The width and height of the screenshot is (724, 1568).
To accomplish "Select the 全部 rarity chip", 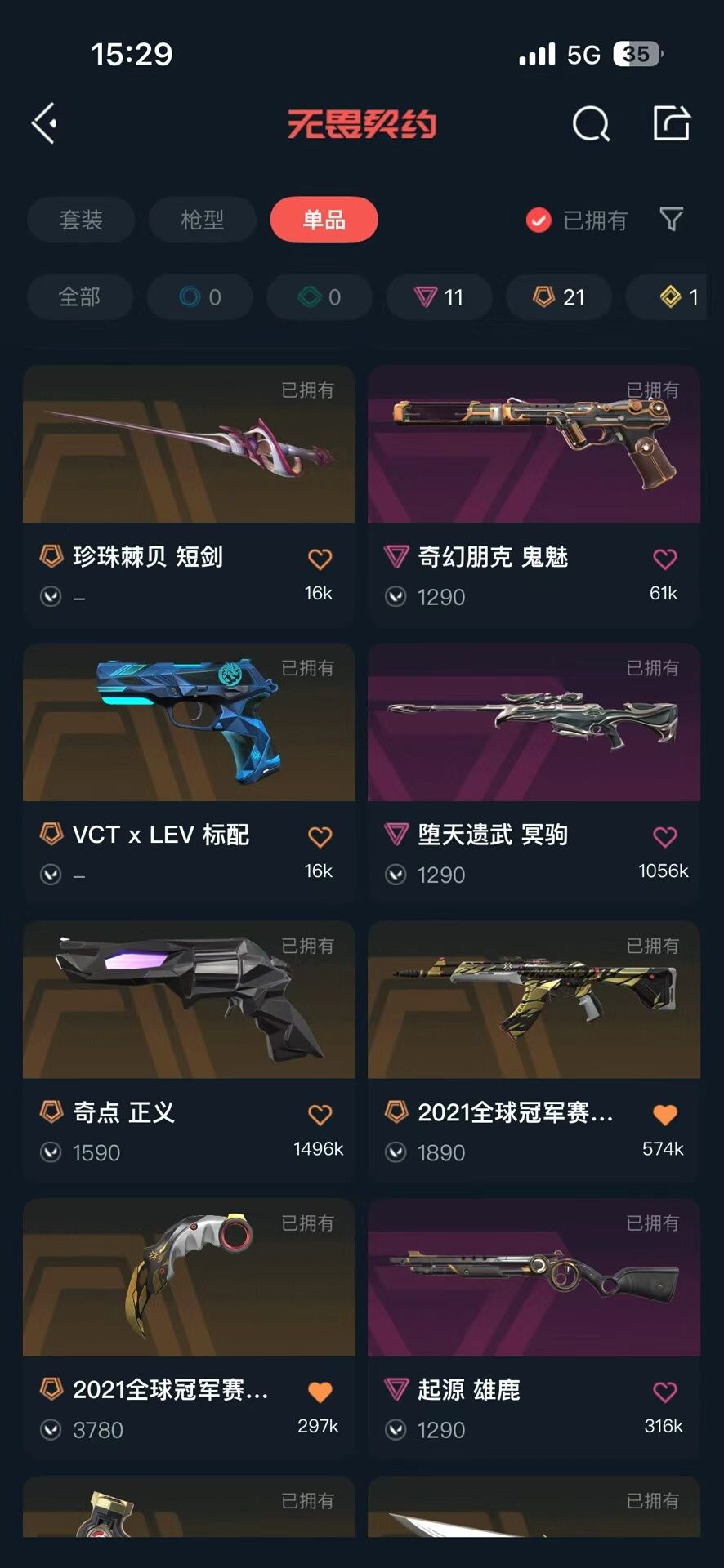I will 79,296.
